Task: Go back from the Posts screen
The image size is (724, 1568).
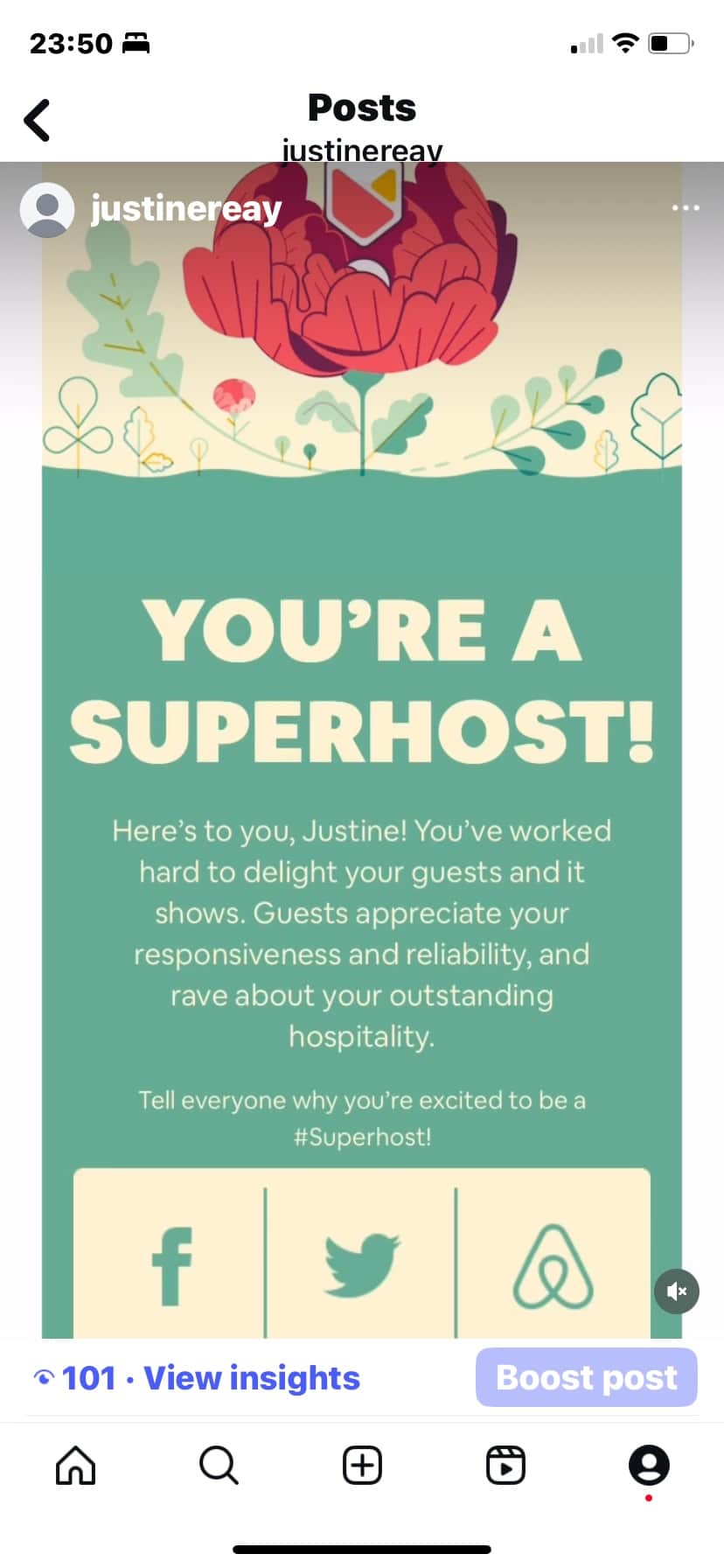Action: point(37,121)
